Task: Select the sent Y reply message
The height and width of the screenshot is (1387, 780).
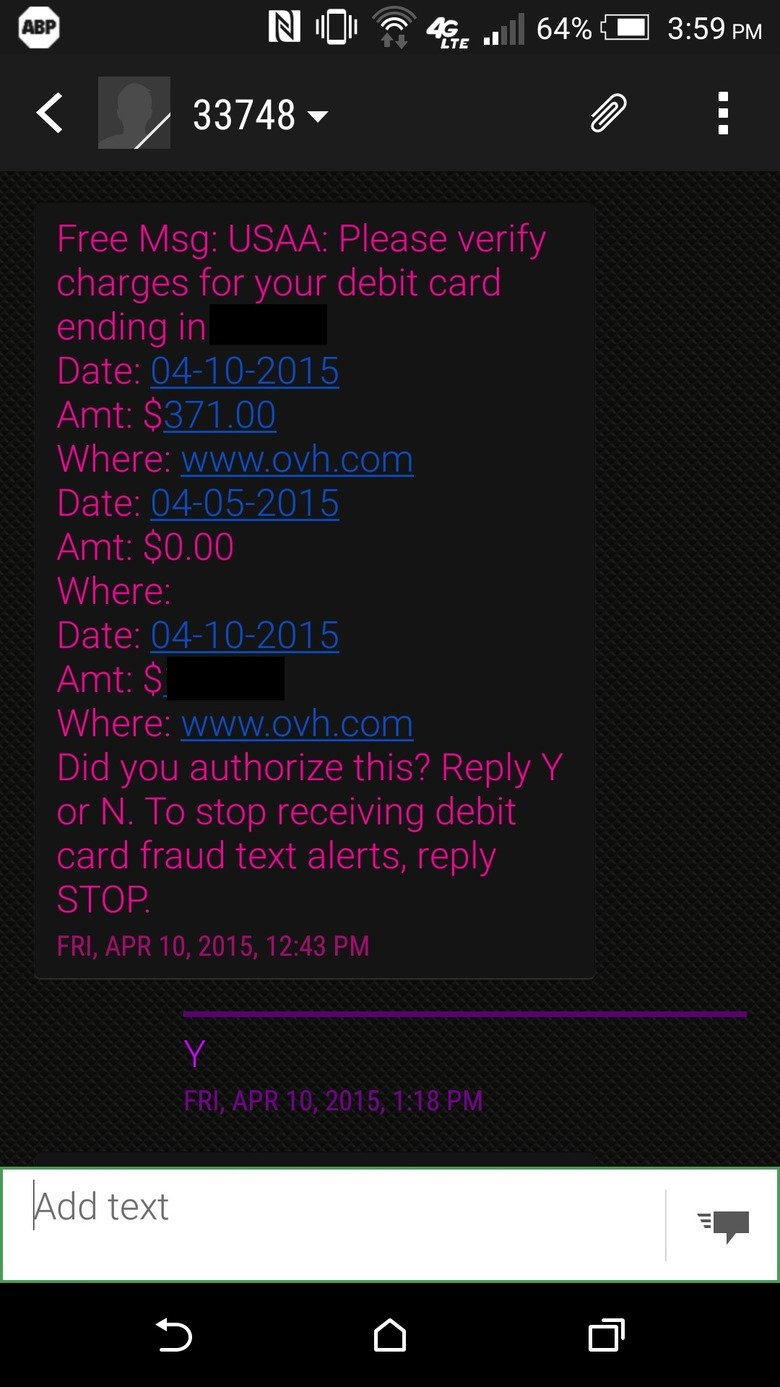Action: [x=193, y=1054]
